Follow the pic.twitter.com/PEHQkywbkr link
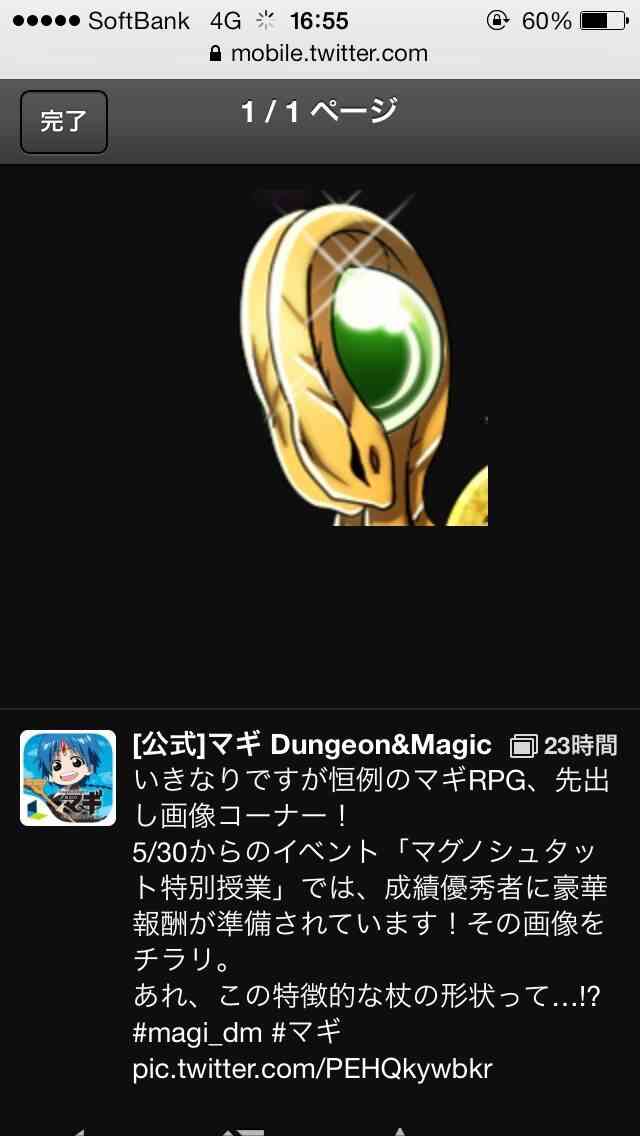Image resolution: width=640 pixels, height=1136 pixels. pos(313,1070)
